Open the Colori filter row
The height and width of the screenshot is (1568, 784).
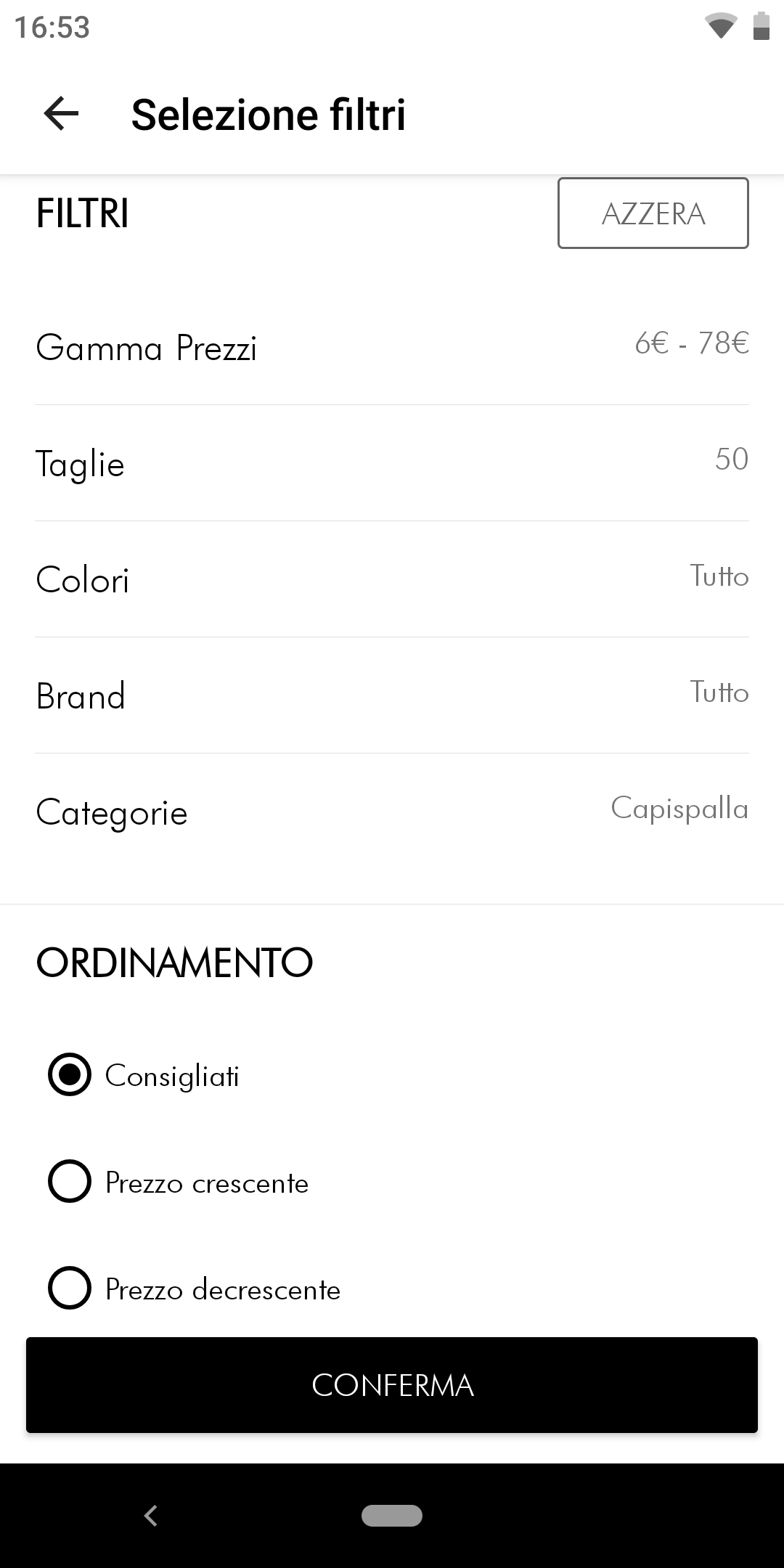pos(392,579)
